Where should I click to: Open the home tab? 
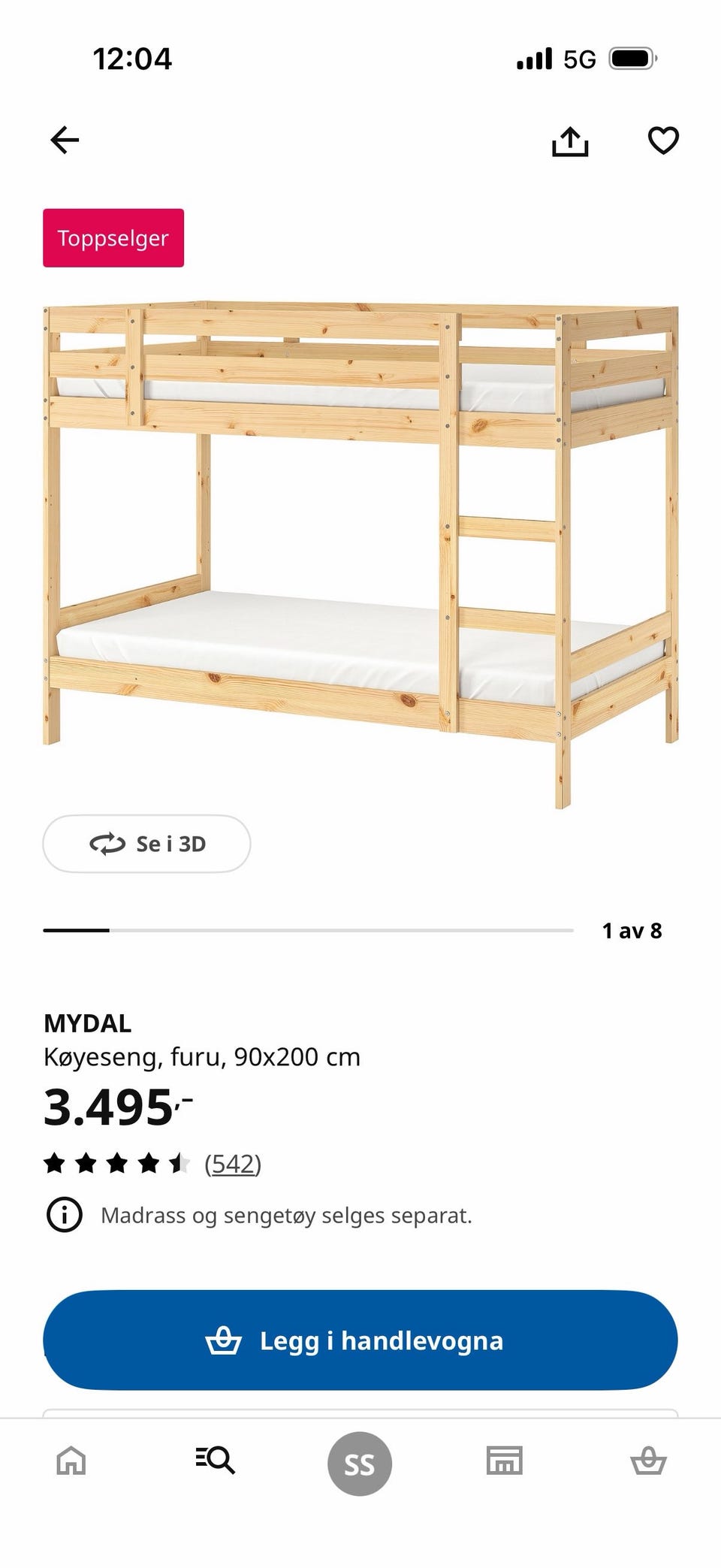71,1461
